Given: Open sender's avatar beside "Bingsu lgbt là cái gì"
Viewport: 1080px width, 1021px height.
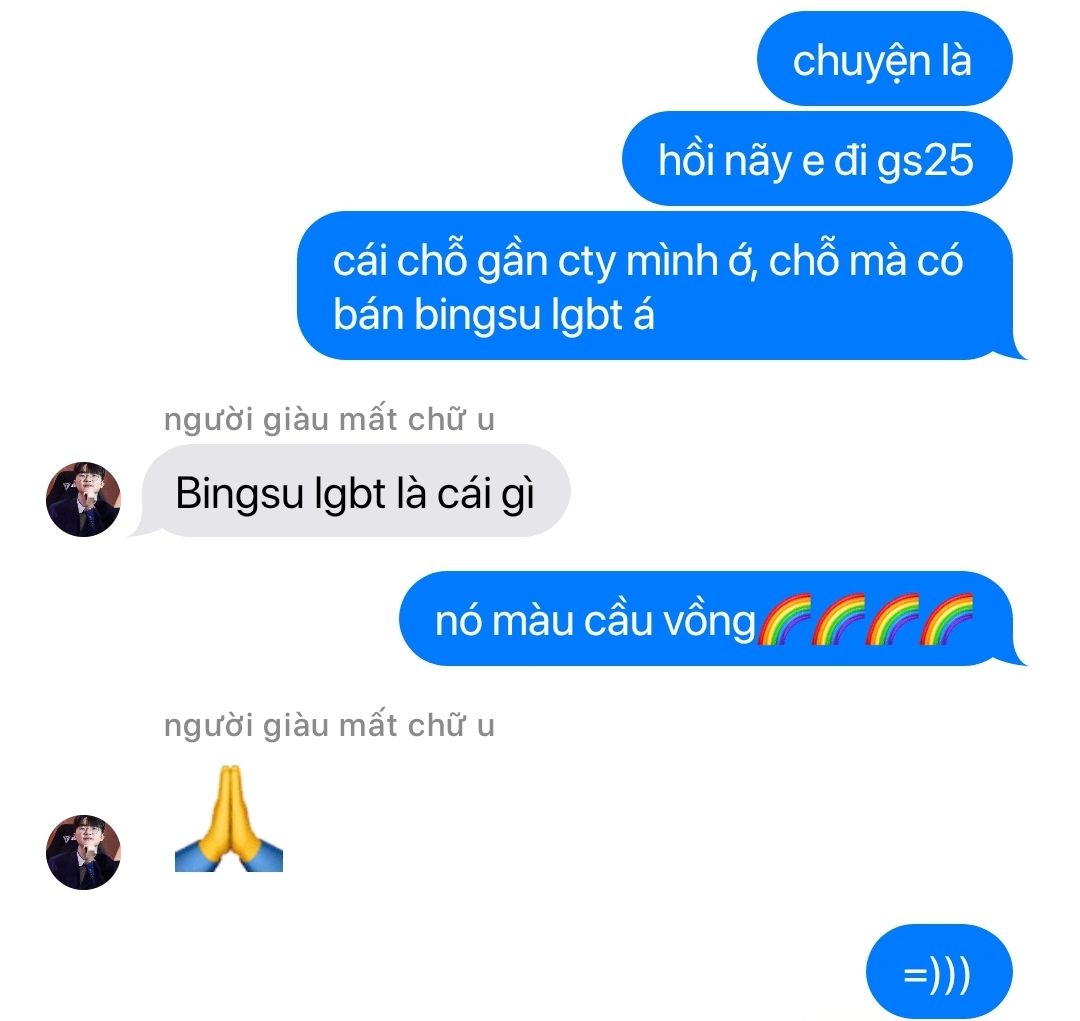Looking at the screenshot, I should [x=83, y=499].
